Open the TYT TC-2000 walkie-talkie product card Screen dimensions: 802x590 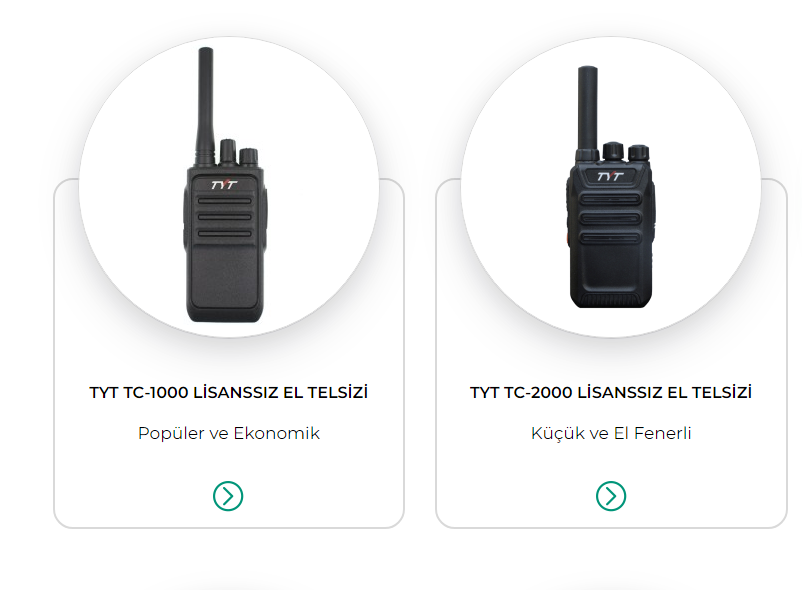pos(610,392)
